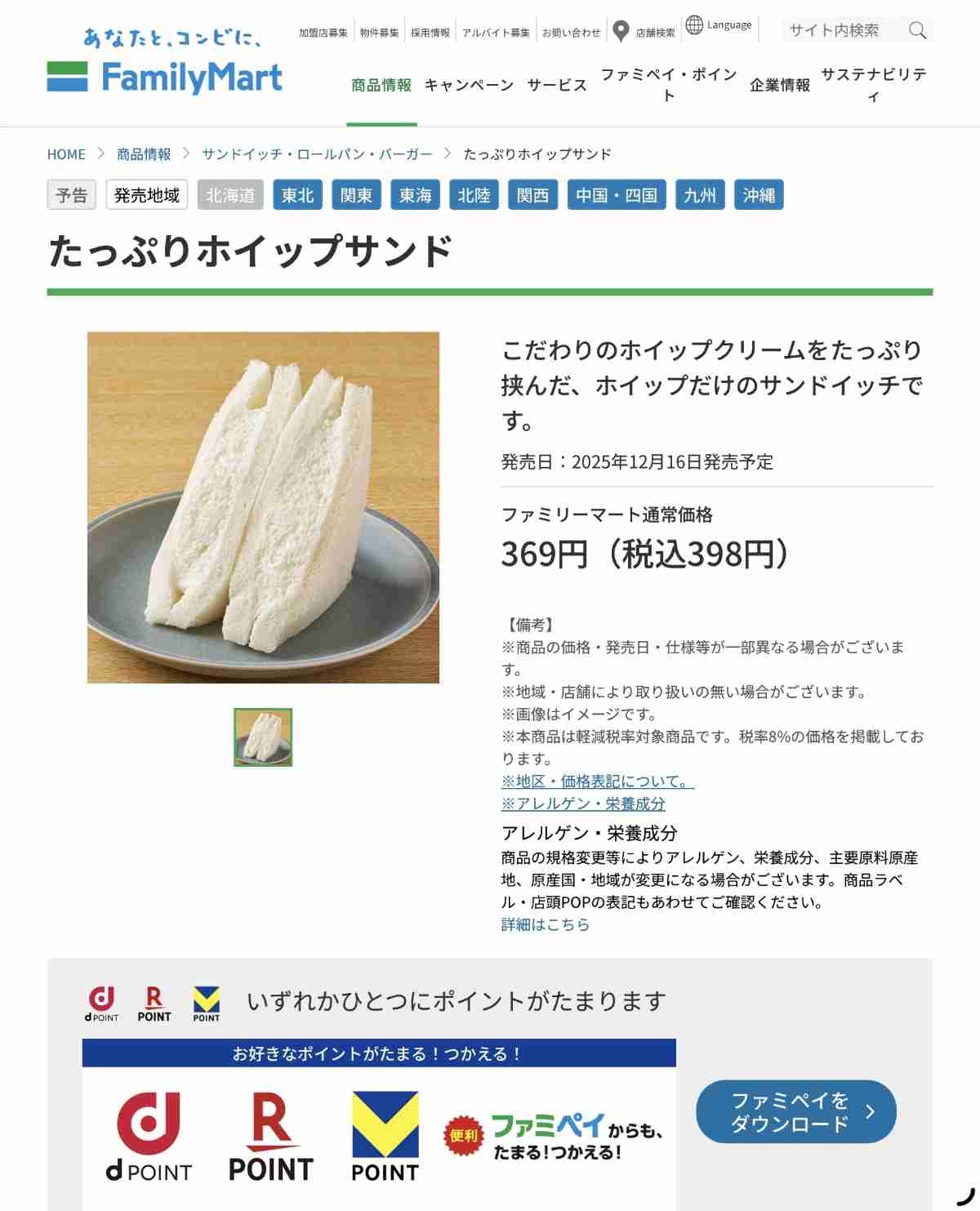This screenshot has height=1211, width=980.
Task: Open 店舗検索 store finder
Action: 644,33
